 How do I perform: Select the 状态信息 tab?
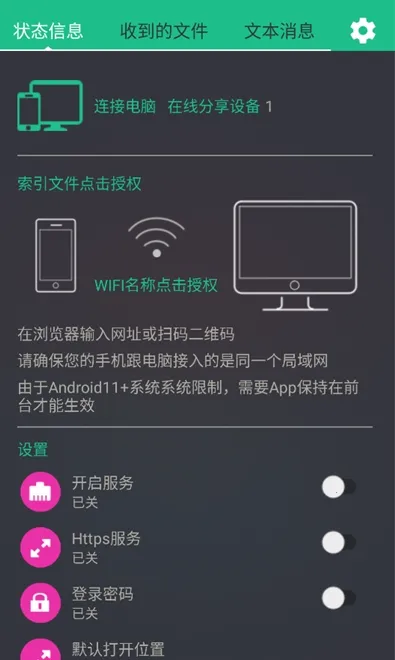[x=48, y=31]
